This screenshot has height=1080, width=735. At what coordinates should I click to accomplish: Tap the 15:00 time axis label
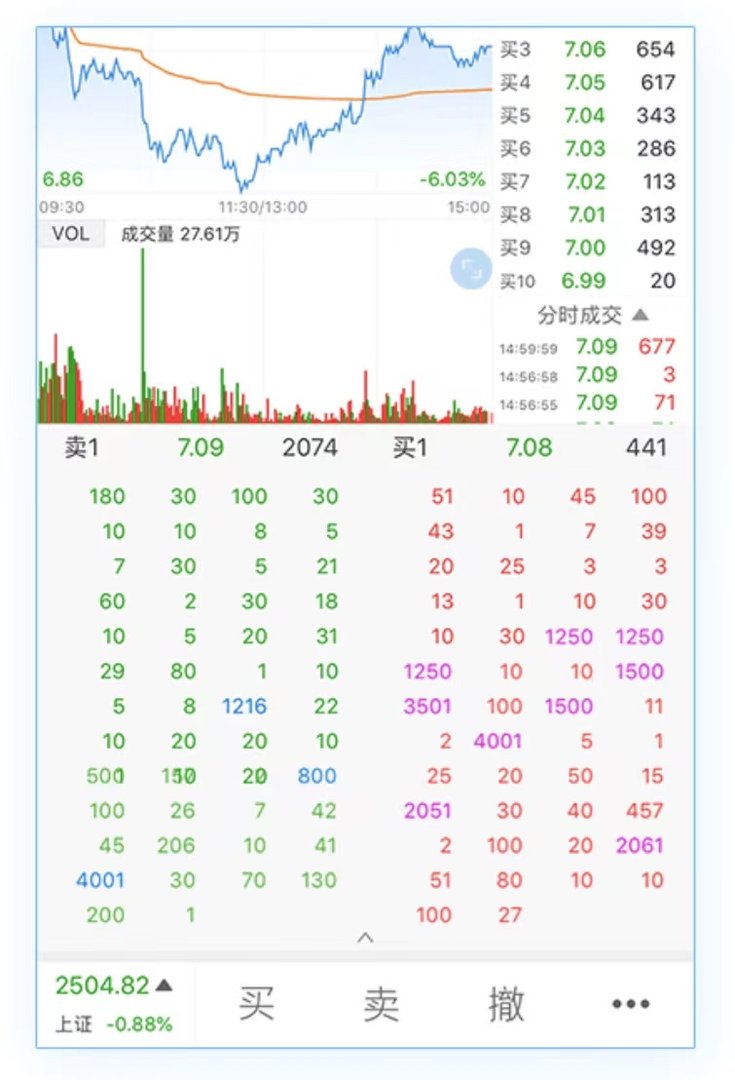(x=470, y=206)
